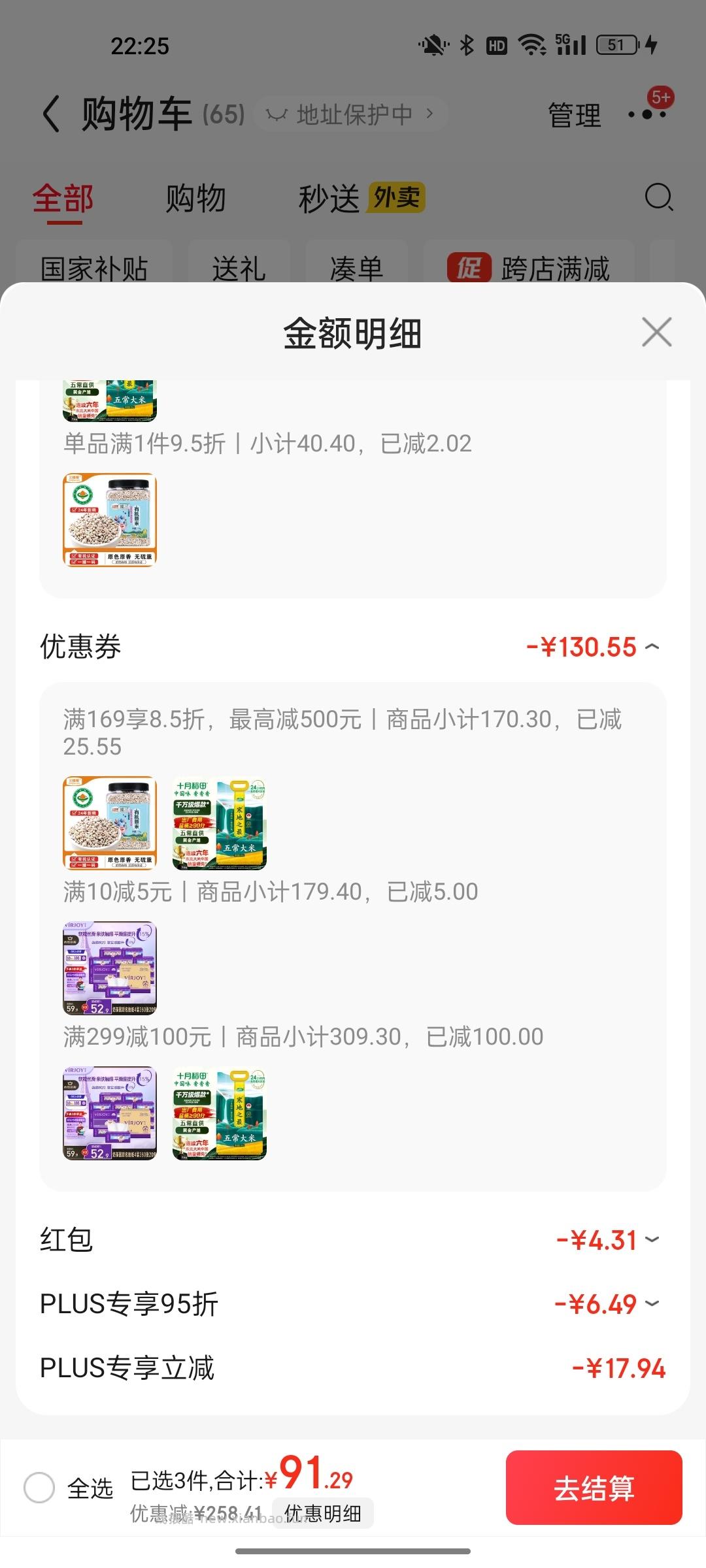Toggle the 全选 select-all checkbox
Viewport: 706px width, 1568px height.
tap(39, 1488)
